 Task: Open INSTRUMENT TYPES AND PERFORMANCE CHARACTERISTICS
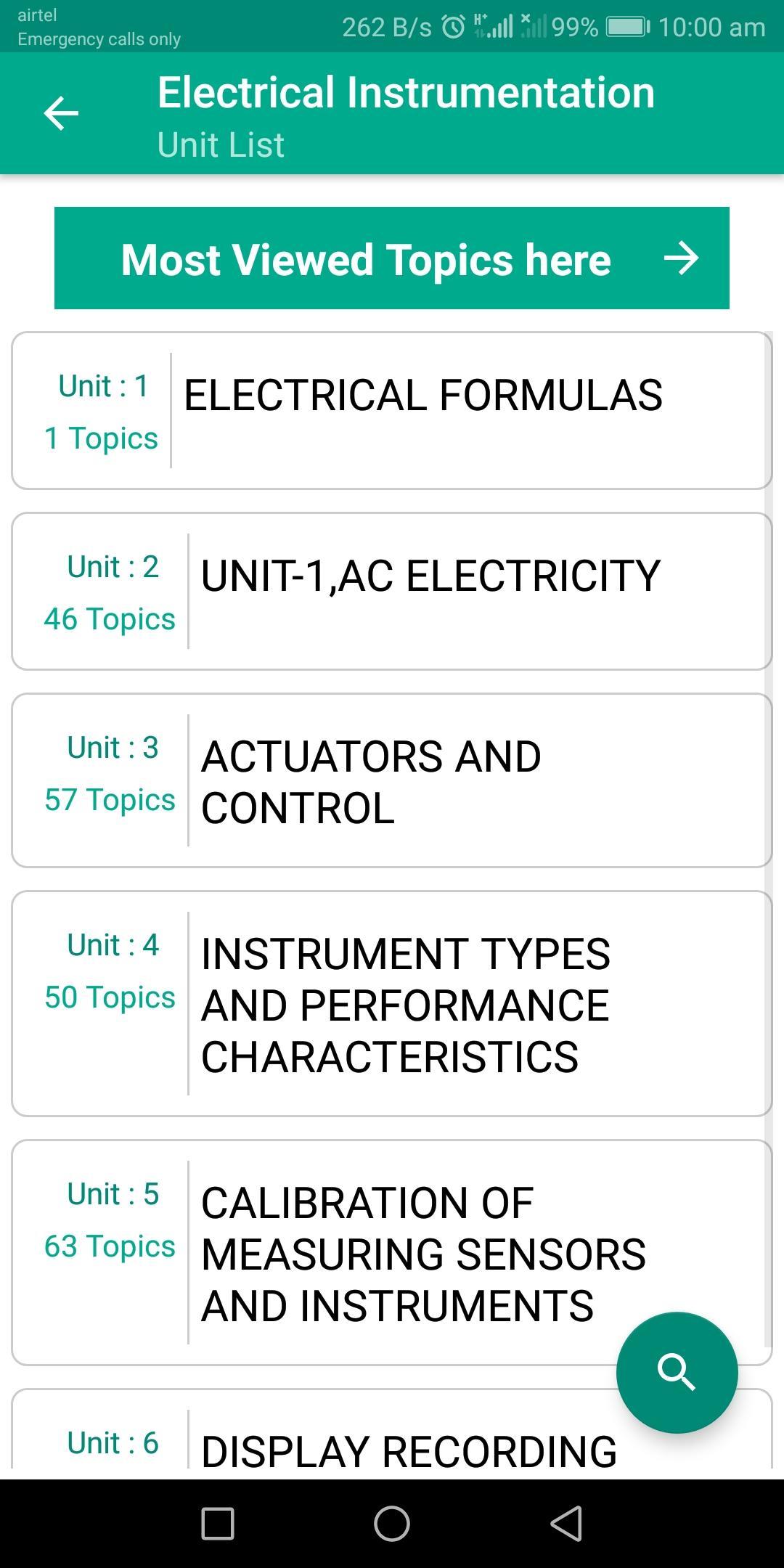coord(392,1005)
